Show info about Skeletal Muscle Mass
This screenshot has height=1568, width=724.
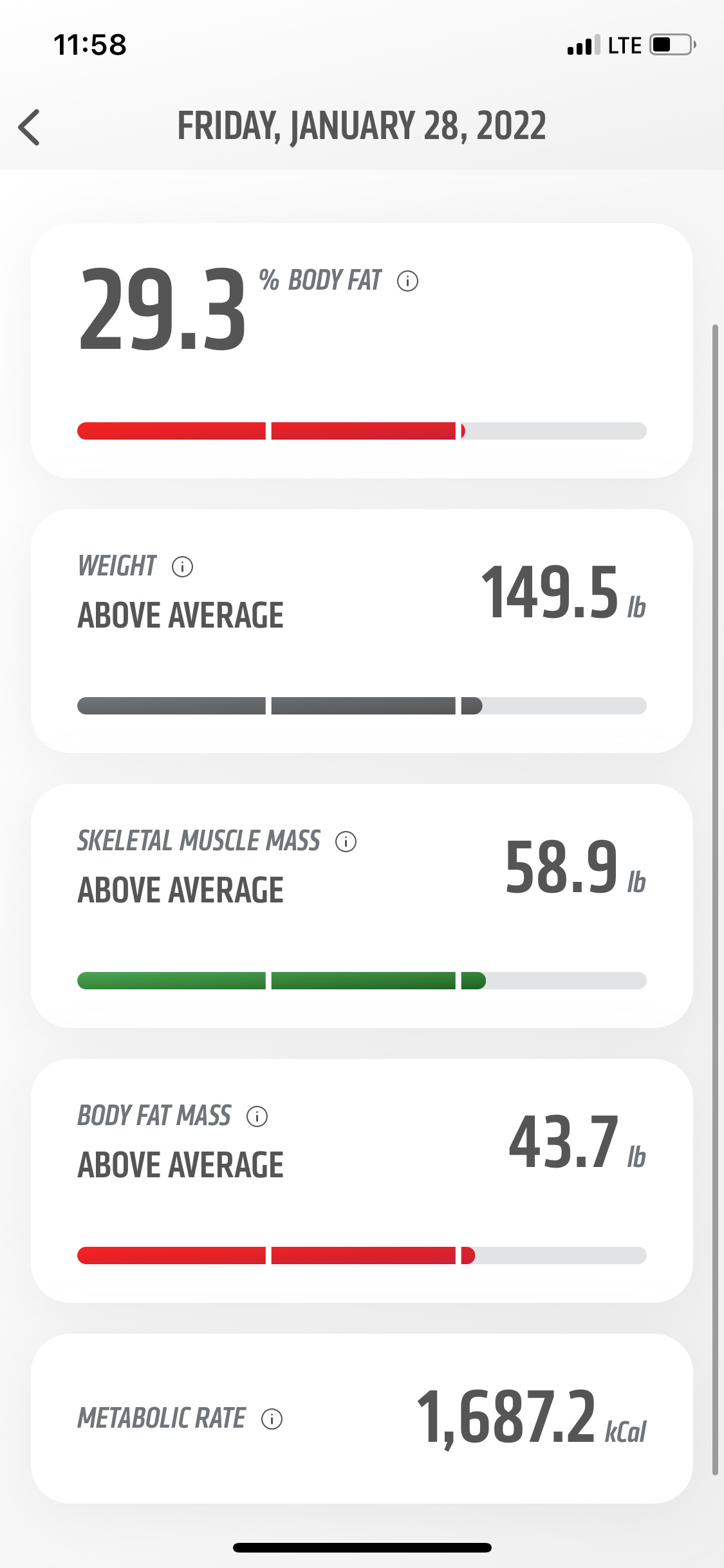[346, 842]
